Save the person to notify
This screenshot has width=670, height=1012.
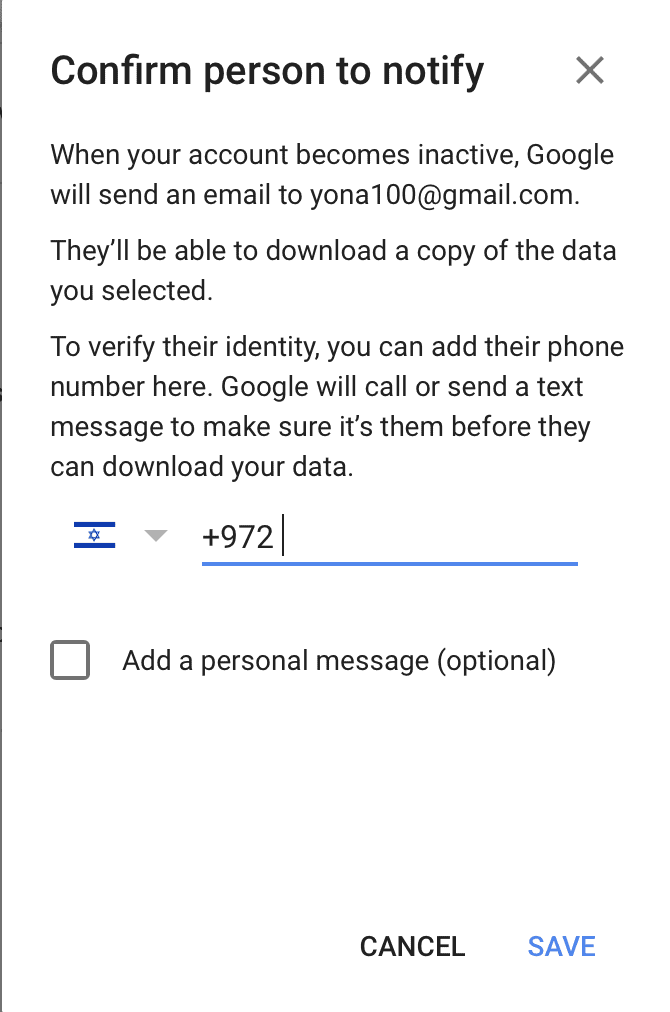[561, 946]
